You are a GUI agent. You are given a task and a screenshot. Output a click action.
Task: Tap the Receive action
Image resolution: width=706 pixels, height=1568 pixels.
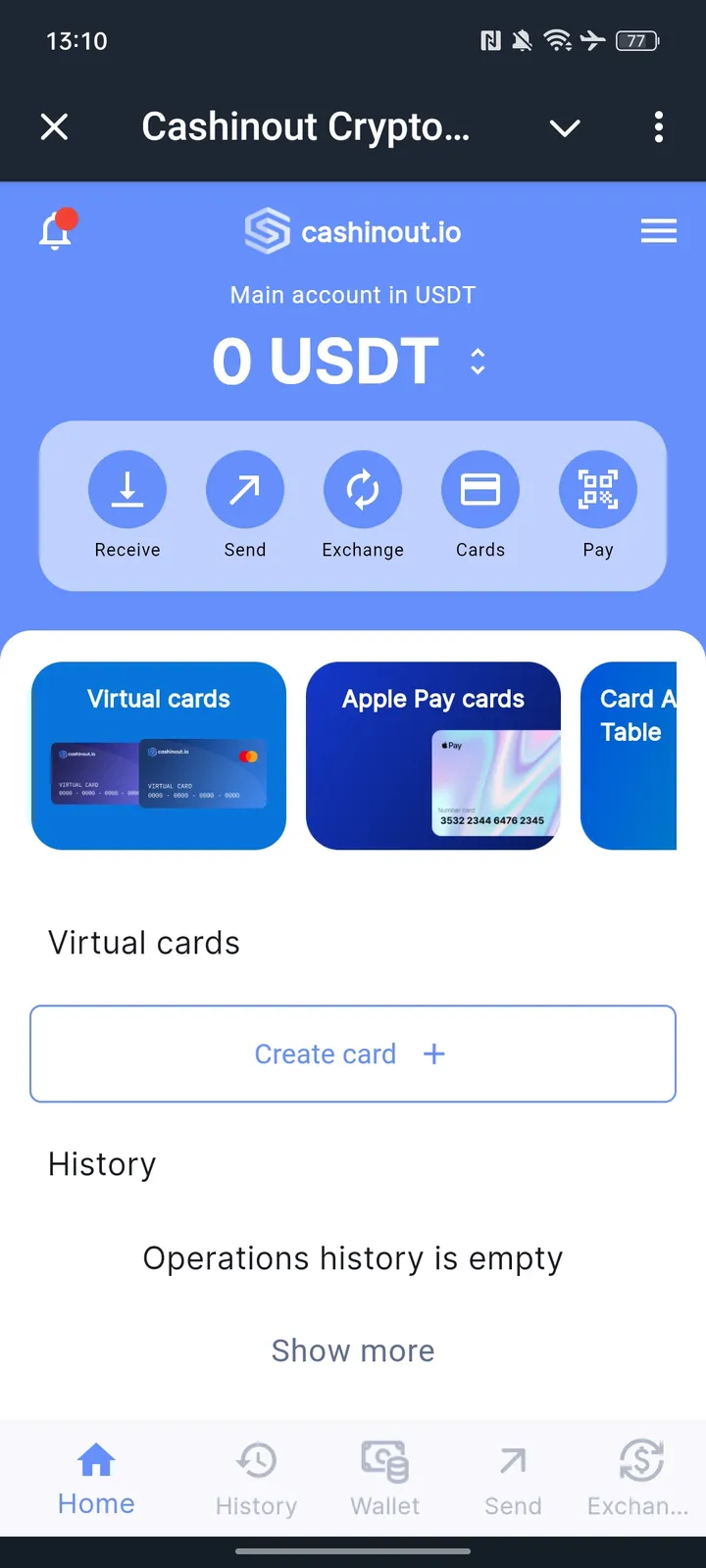(127, 490)
